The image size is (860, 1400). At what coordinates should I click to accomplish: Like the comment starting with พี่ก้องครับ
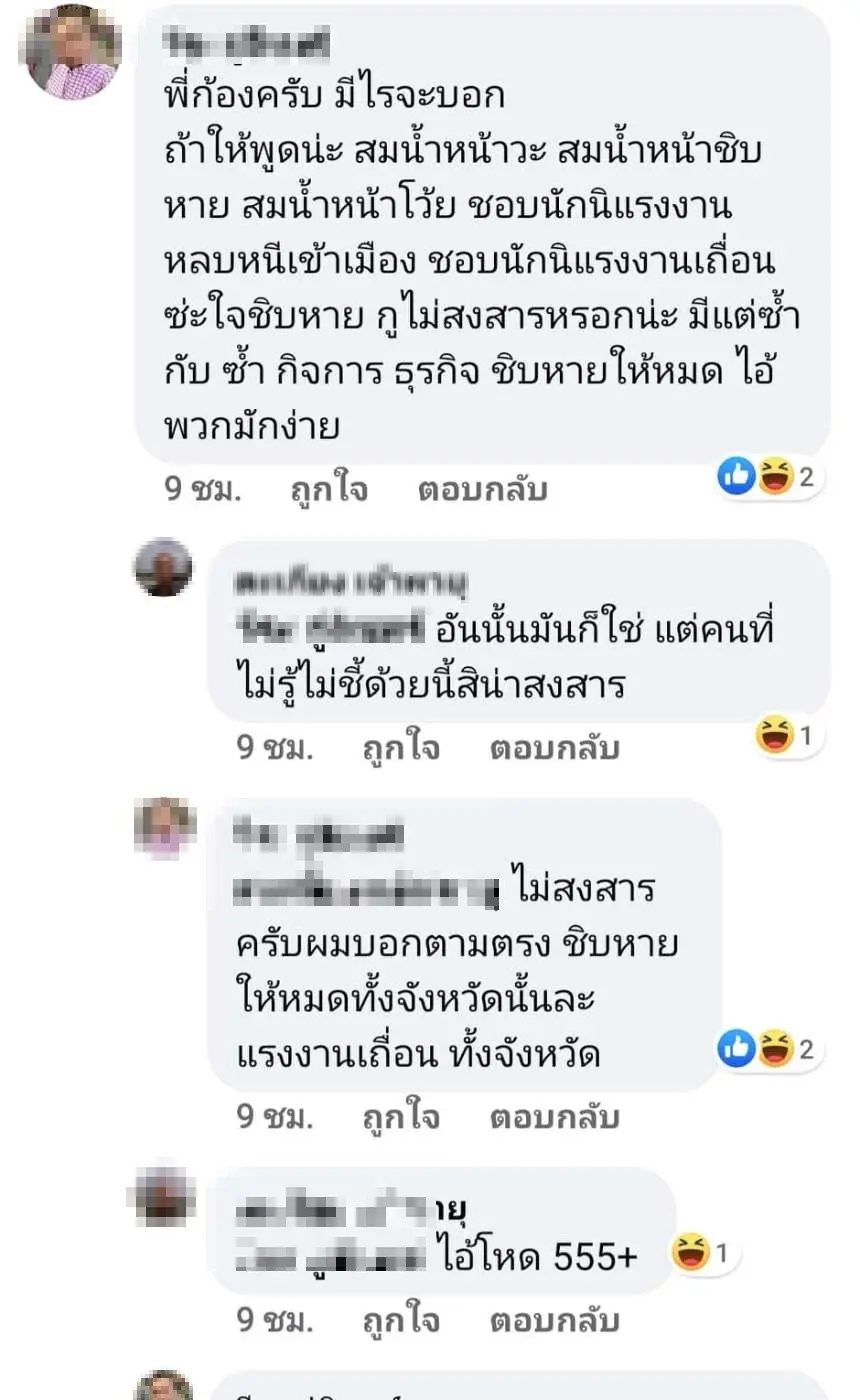click(x=329, y=489)
